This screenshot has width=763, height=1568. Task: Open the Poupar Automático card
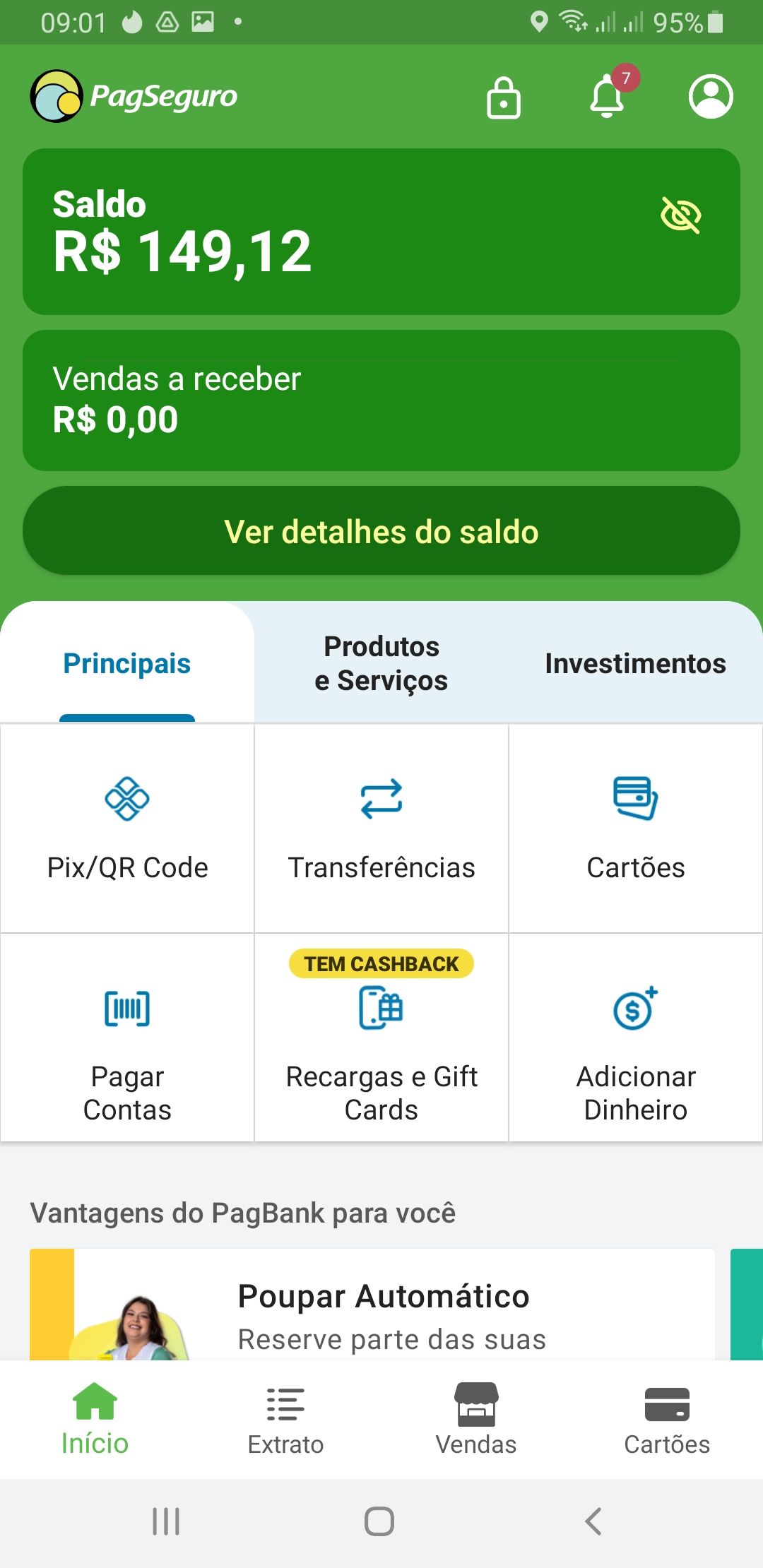(x=381, y=1307)
